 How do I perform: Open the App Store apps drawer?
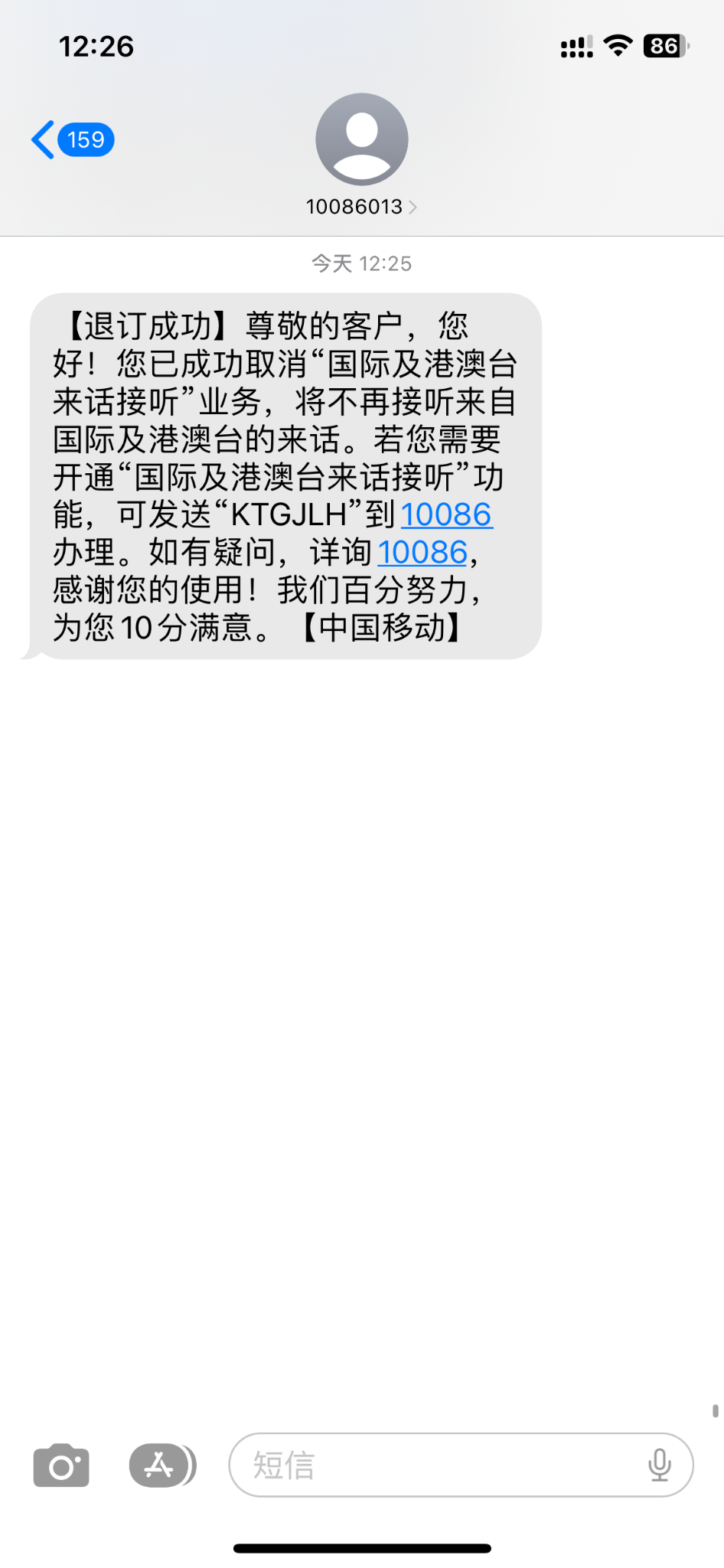[161, 1465]
